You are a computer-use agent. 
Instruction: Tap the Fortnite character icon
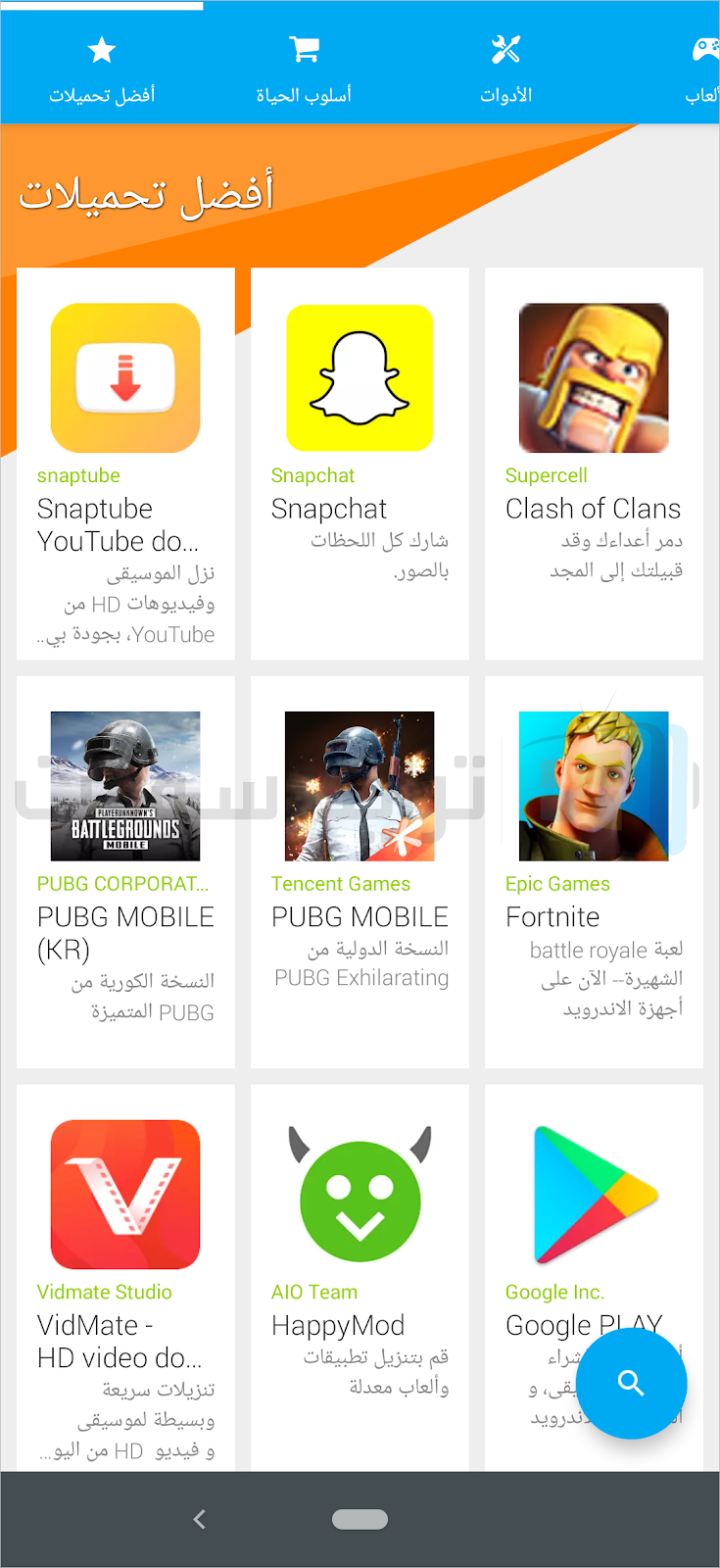click(x=593, y=785)
